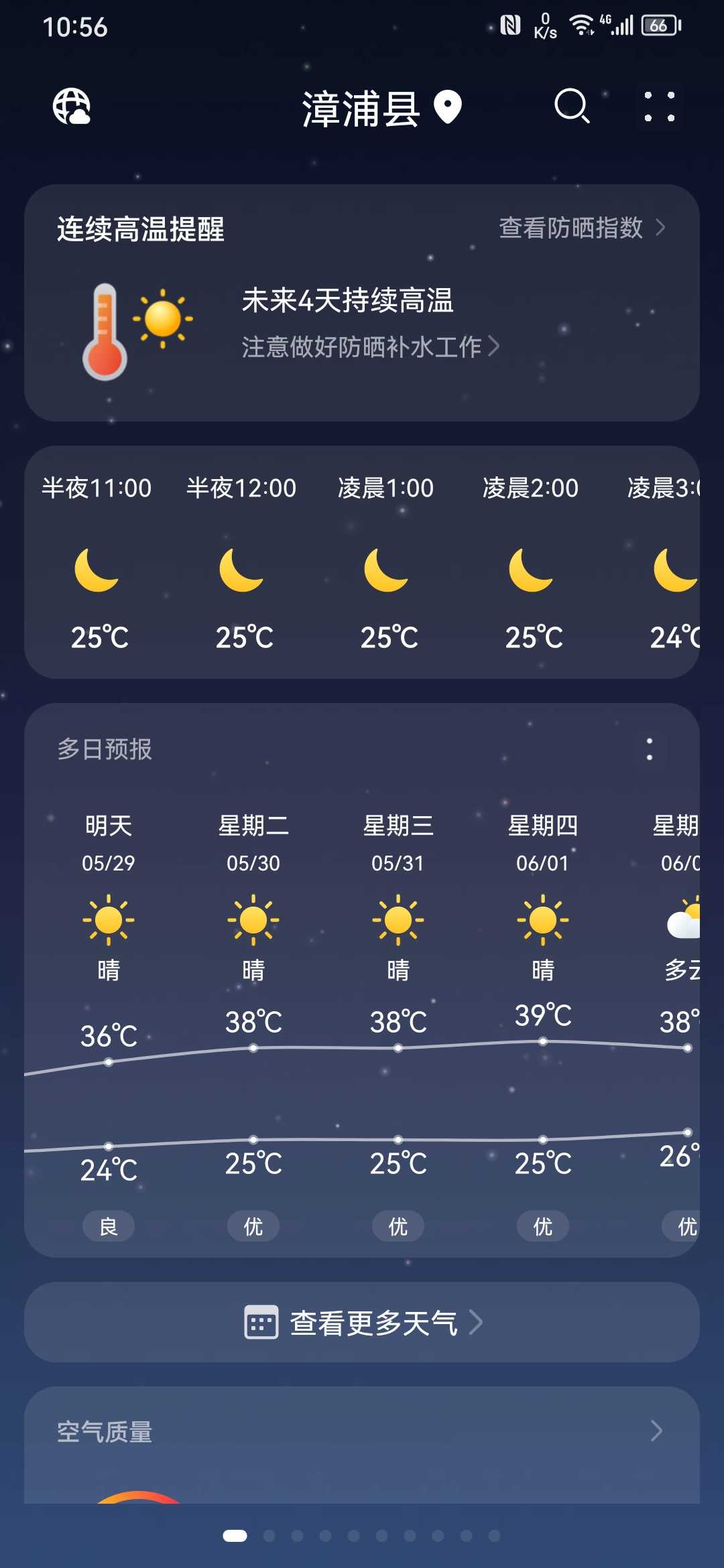The width and height of the screenshot is (724, 1568).
Task: Expand the 空气质量 card
Action: 362,1432
